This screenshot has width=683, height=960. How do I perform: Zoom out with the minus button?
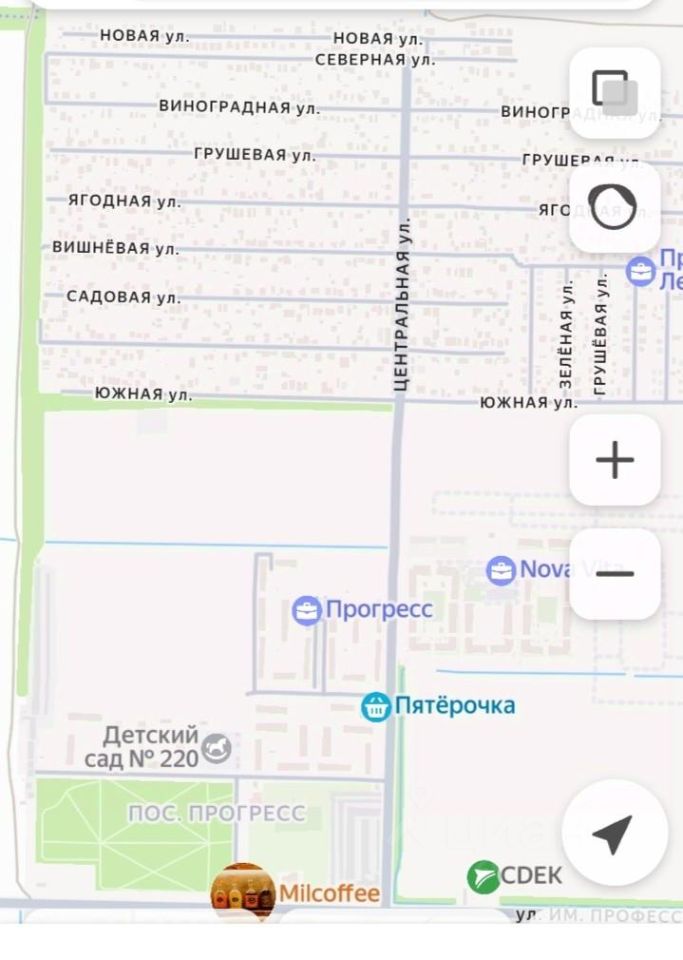[614, 574]
